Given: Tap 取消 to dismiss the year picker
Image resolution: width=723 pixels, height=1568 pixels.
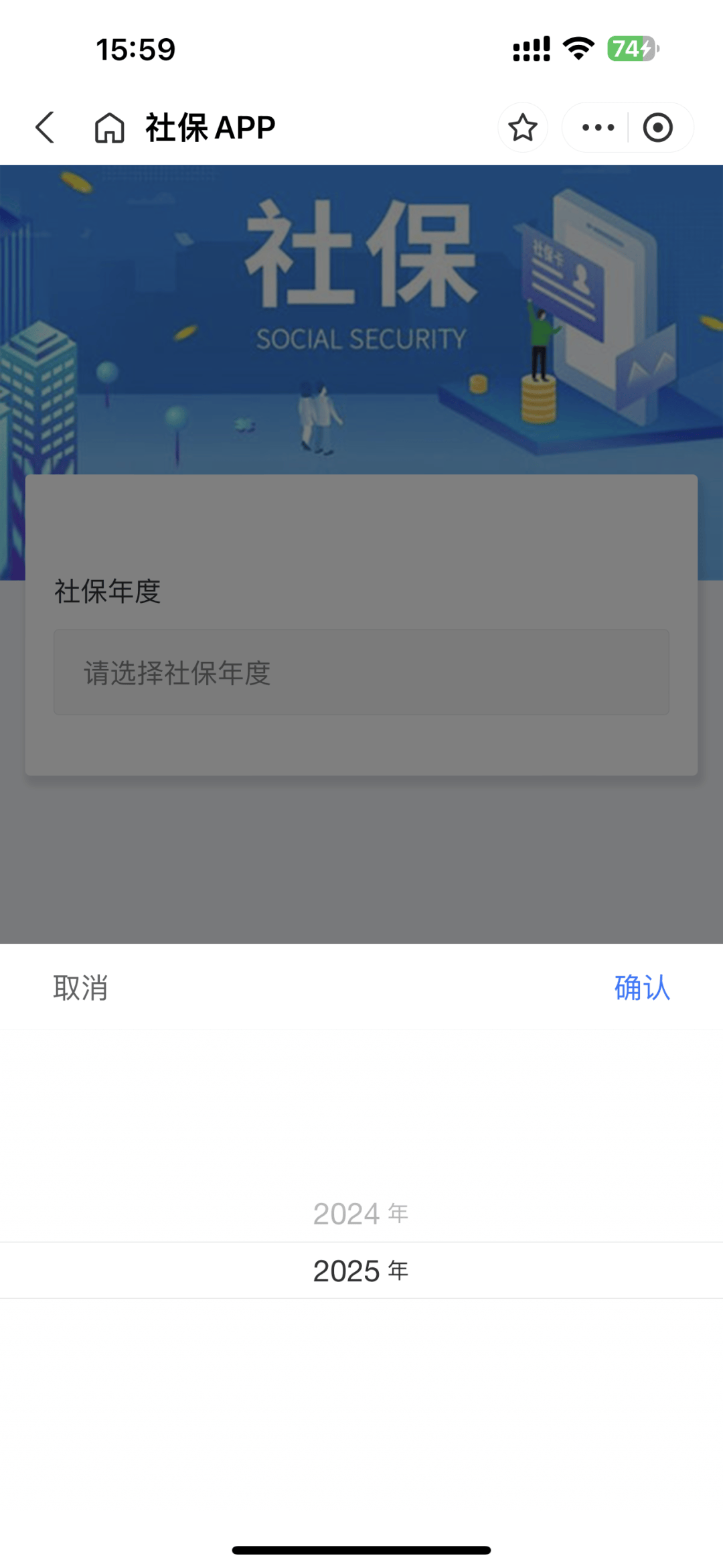Looking at the screenshot, I should (80, 988).
